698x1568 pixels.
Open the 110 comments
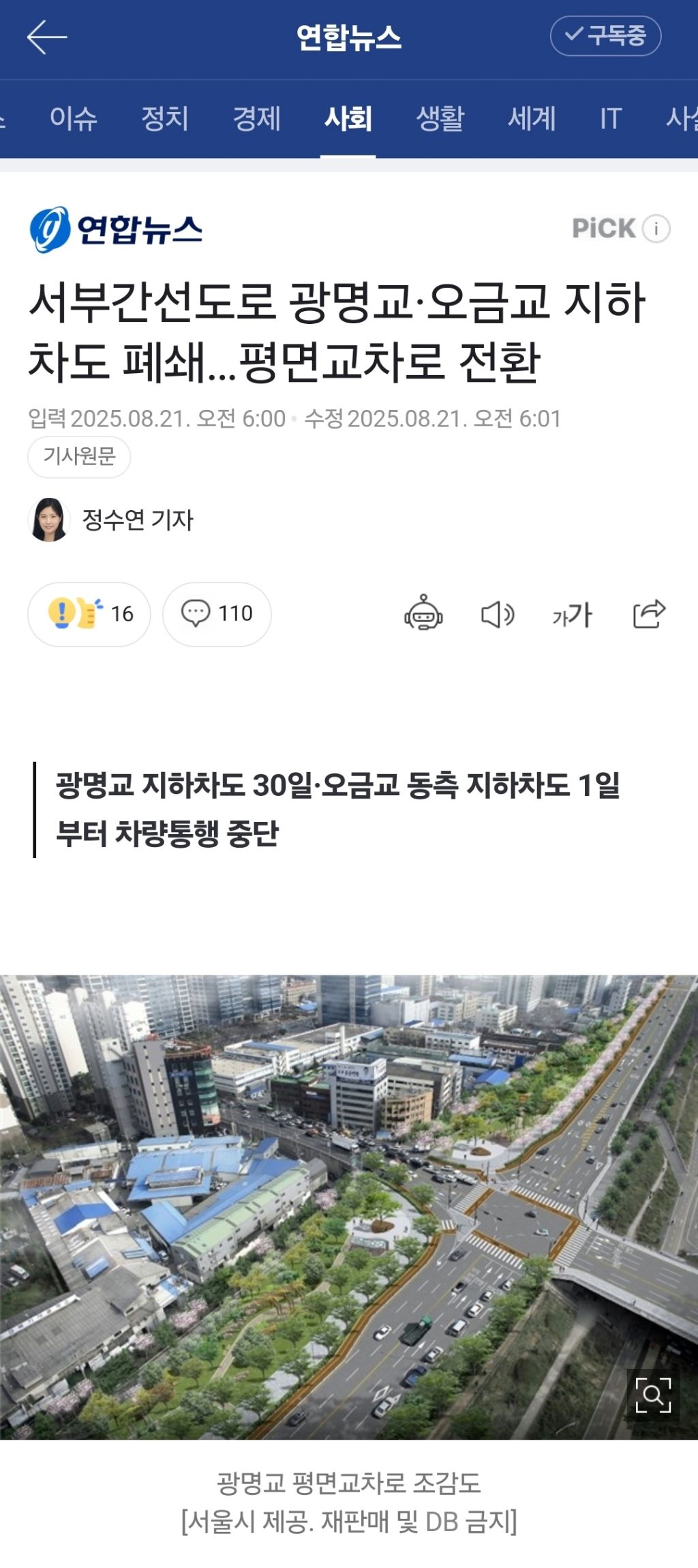[x=217, y=614]
